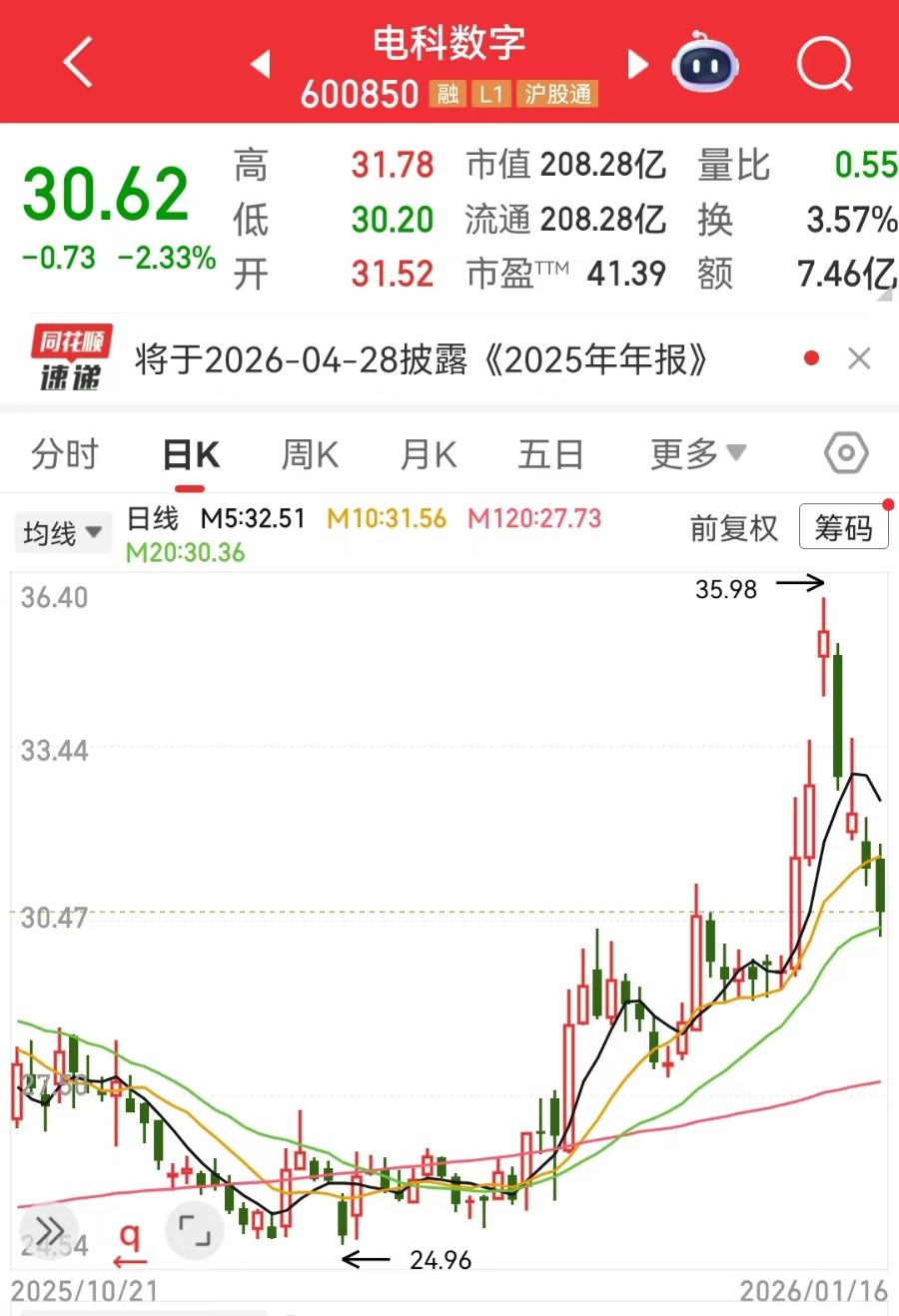The width and height of the screenshot is (899, 1316).
Task: Change the 前复权 price adjustment mode
Action: click(733, 528)
